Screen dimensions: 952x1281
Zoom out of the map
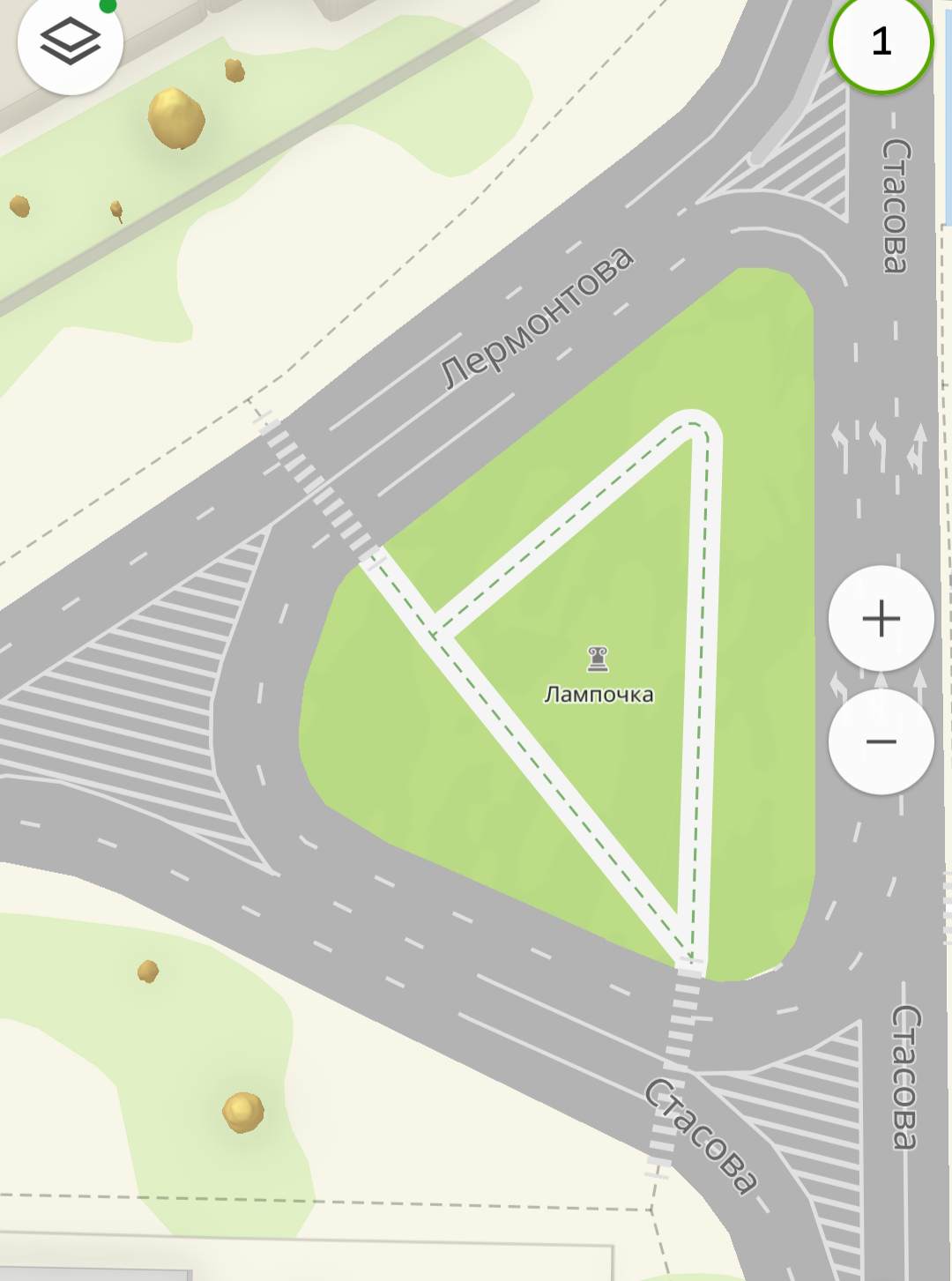tap(881, 741)
